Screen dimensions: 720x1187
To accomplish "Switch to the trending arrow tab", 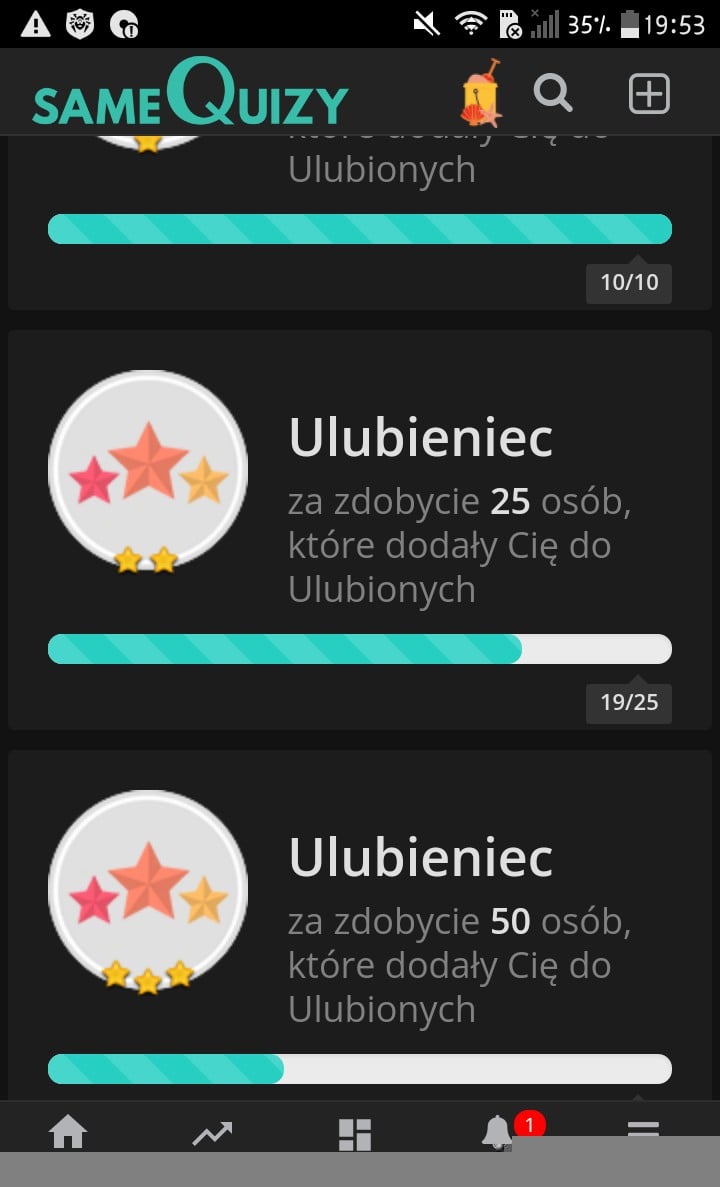I will (x=212, y=1132).
